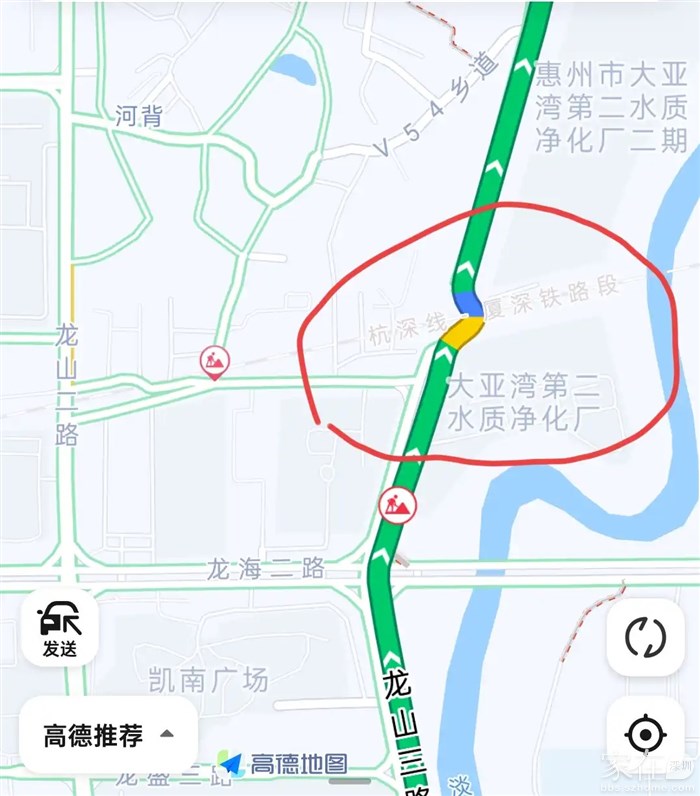
Task: Refresh the route with the circular arrows icon
Action: click(645, 637)
